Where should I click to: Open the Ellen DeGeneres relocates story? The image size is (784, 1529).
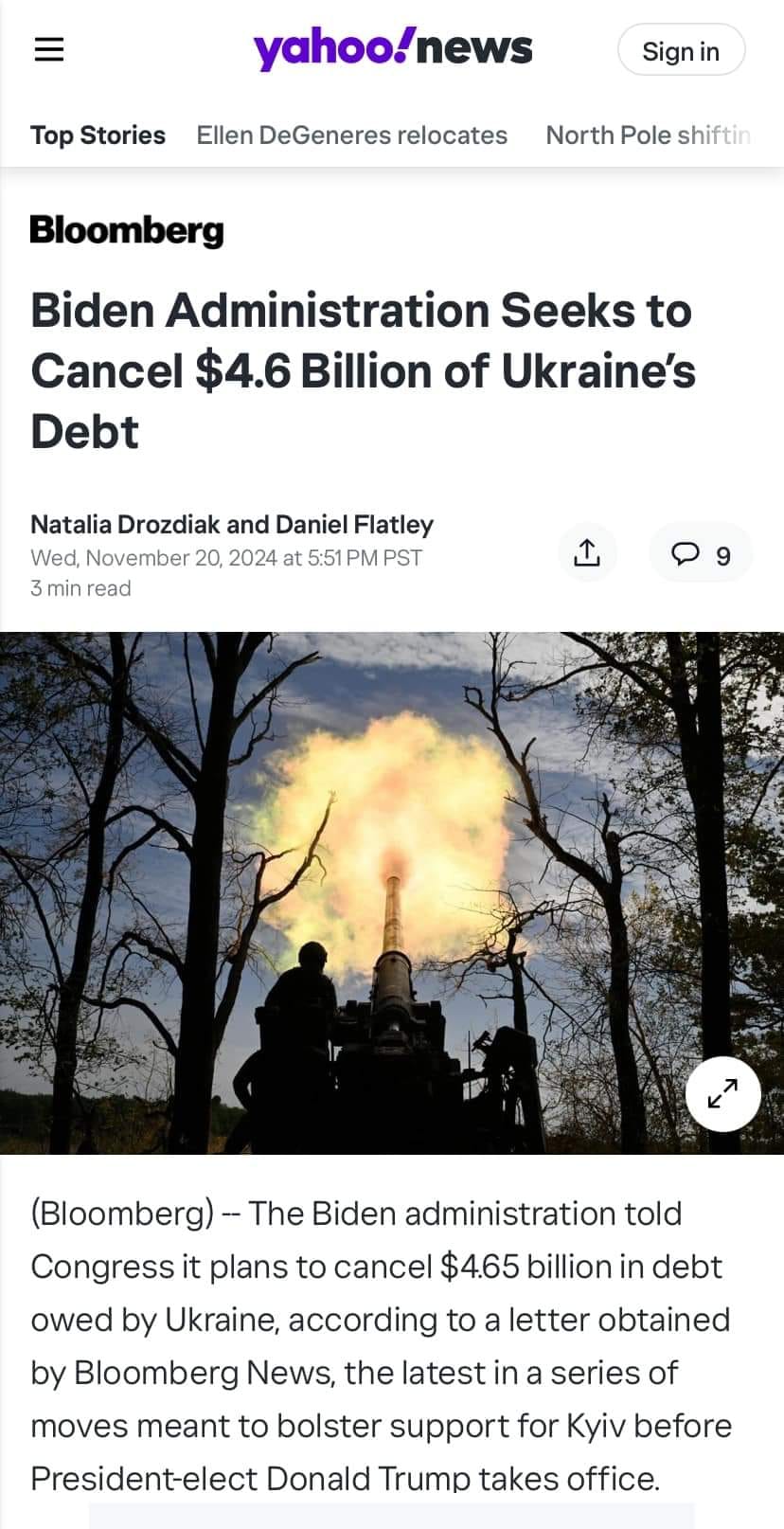351,135
